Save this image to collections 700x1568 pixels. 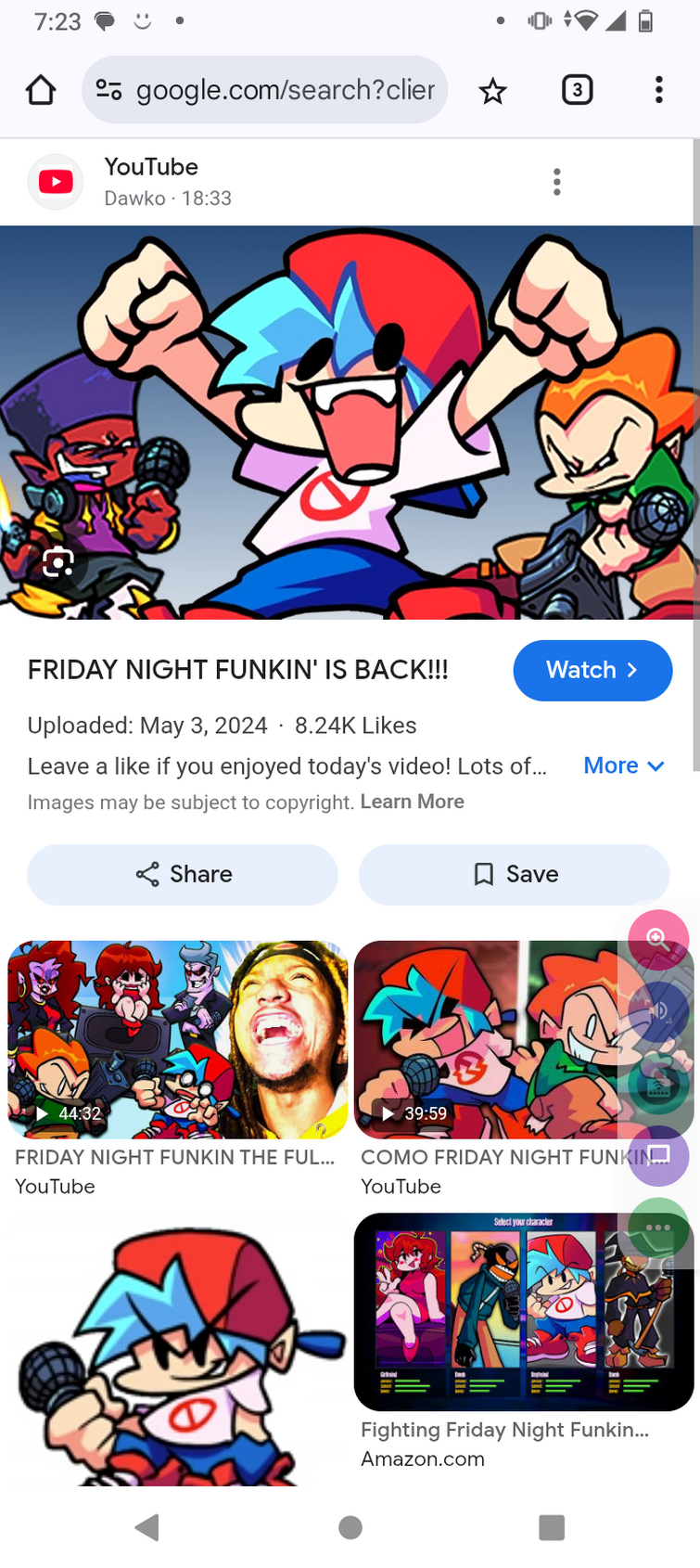(x=514, y=874)
